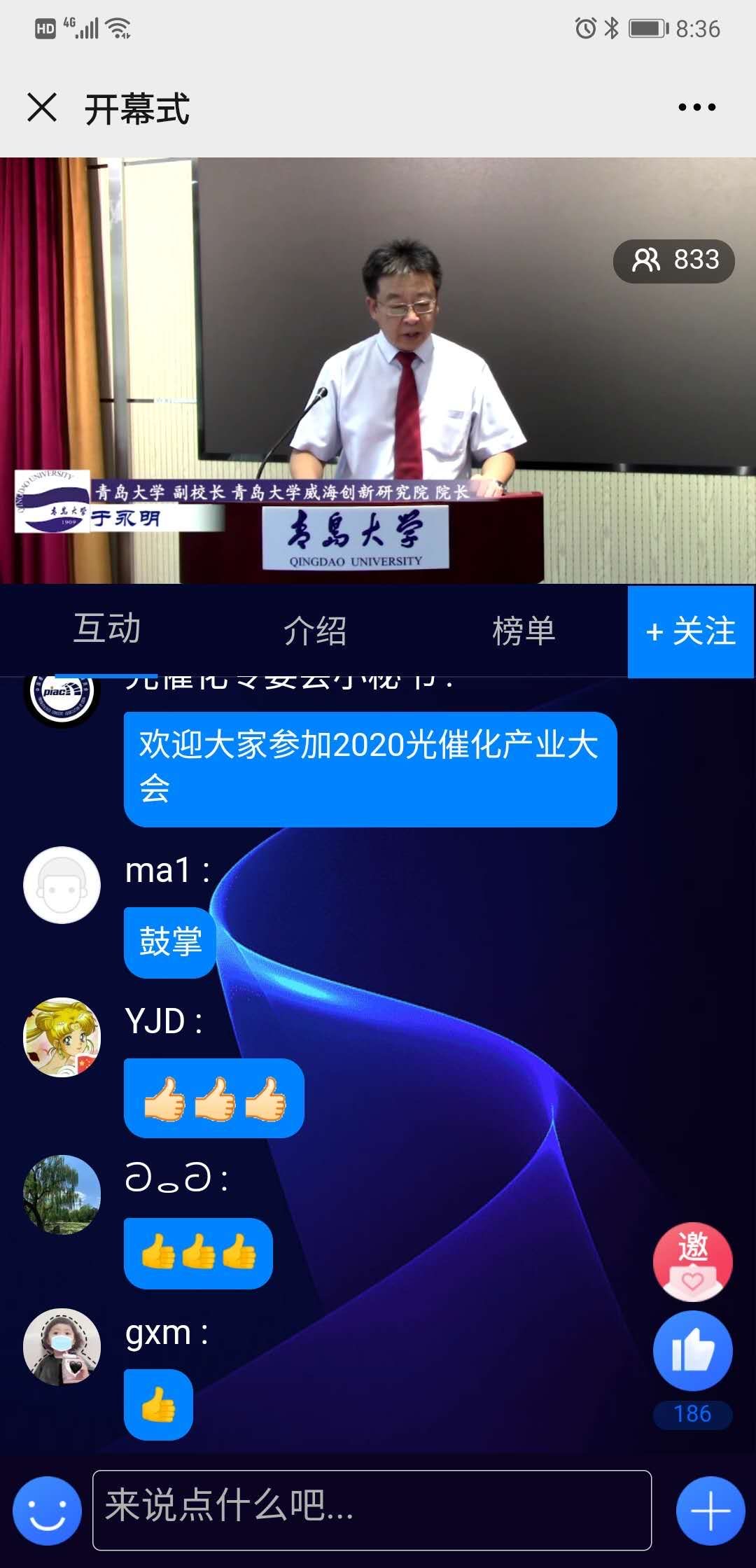Open ma1's avatar profile

(x=62, y=885)
